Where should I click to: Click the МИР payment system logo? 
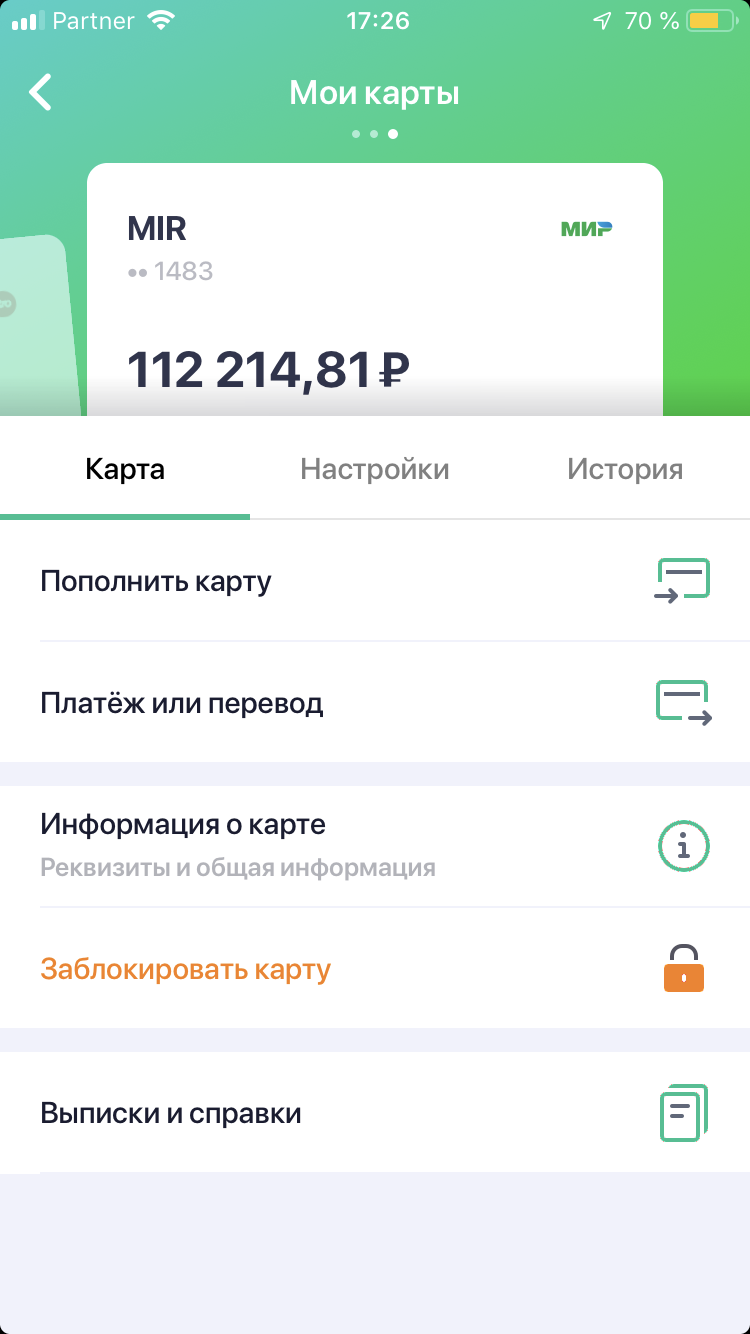tap(586, 228)
